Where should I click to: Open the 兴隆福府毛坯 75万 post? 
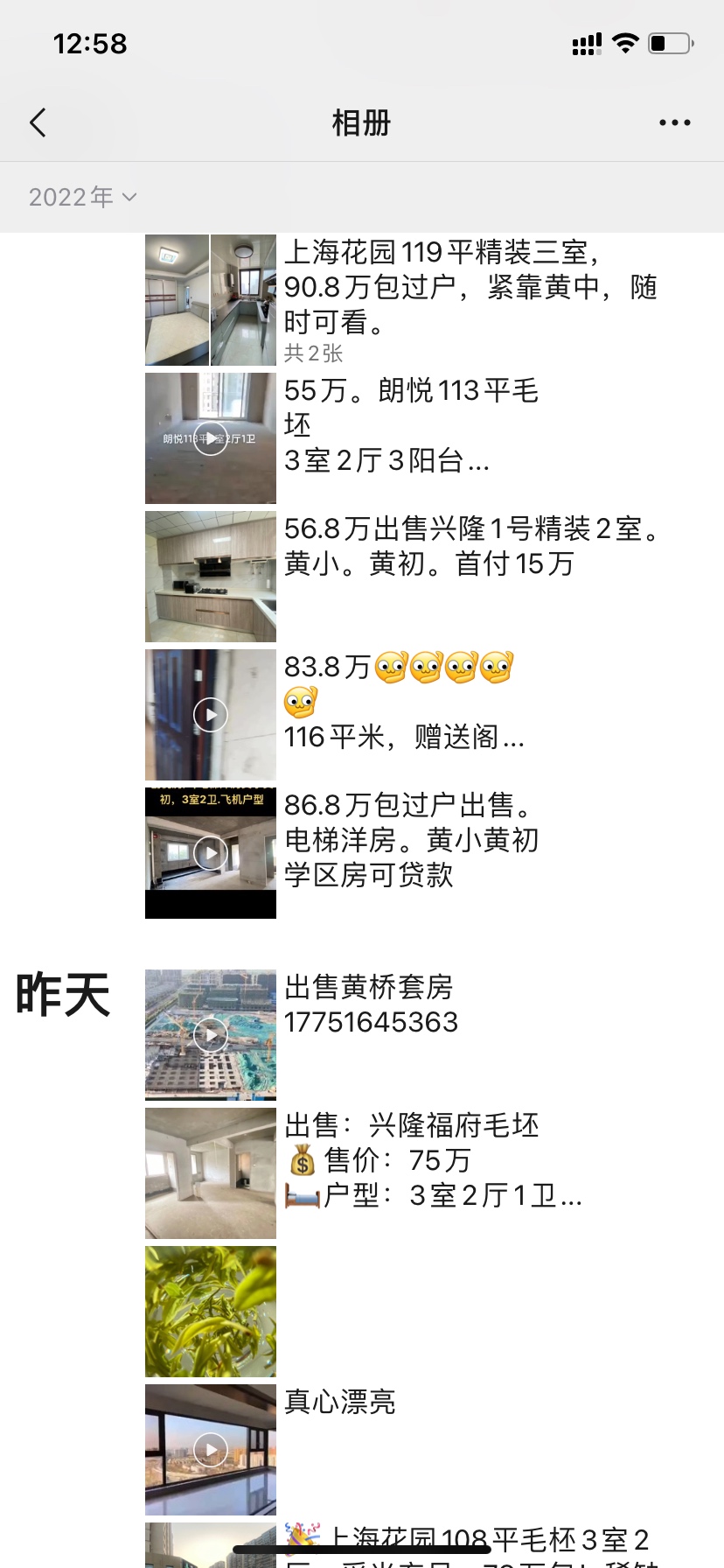click(x=211, y=1173)
